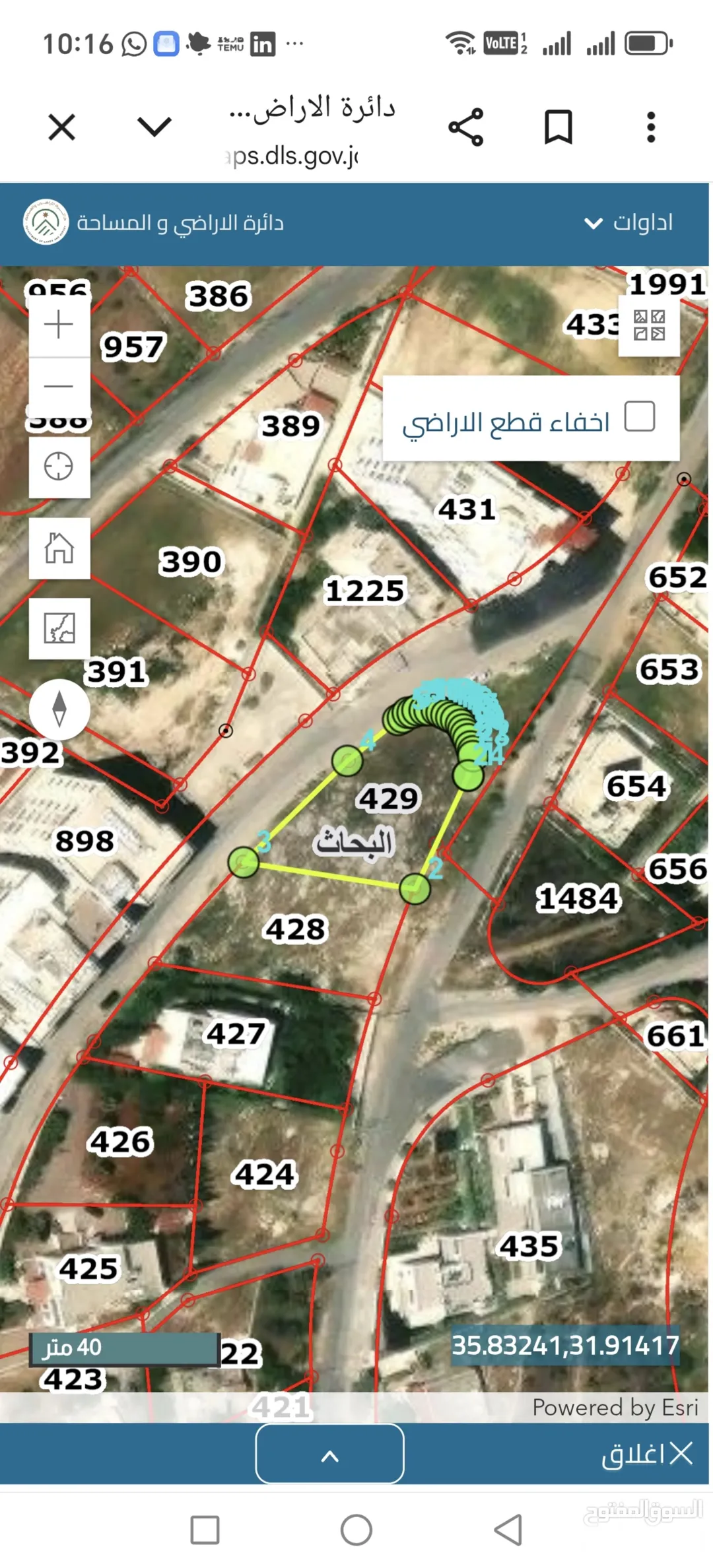Share this page link

coord(466,127)
